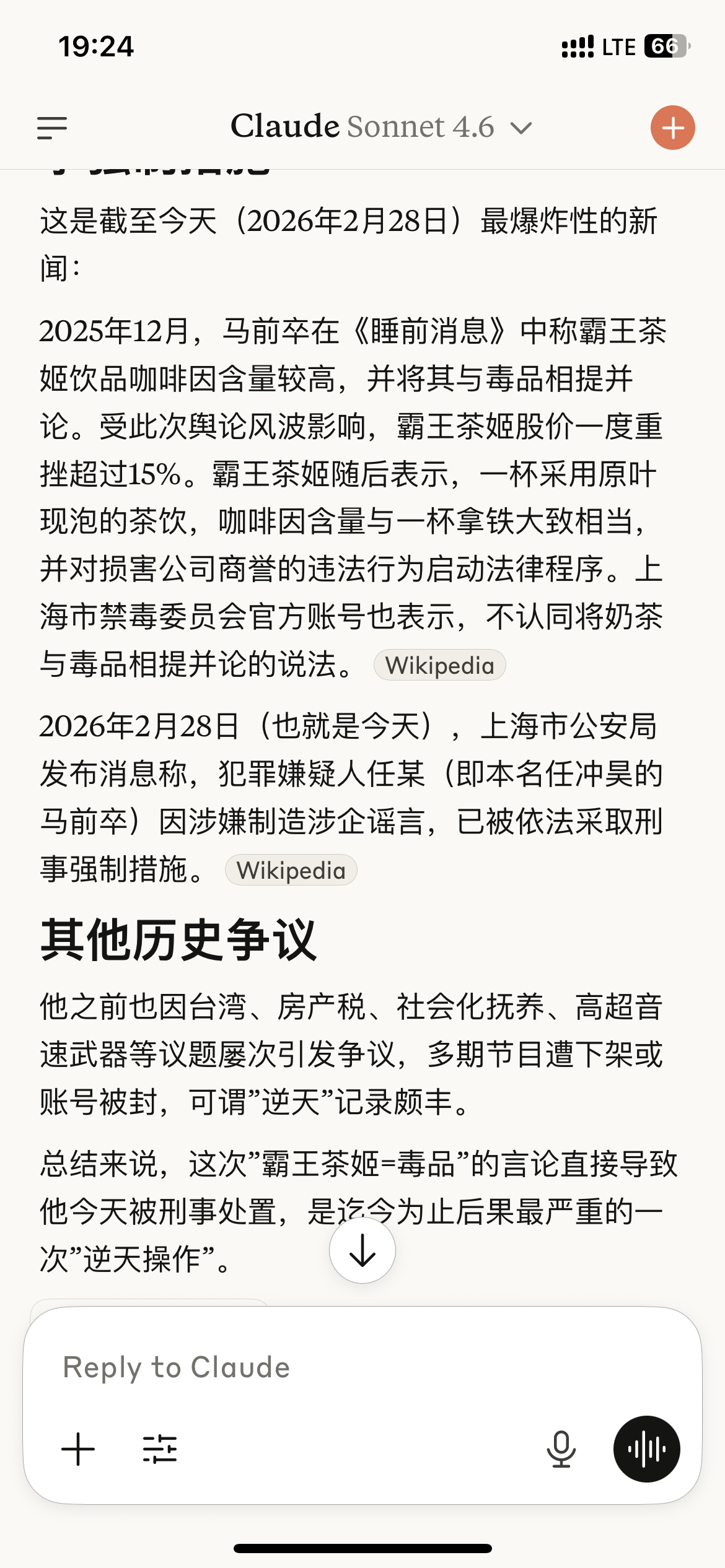Open the Wikipedia source after 与毒品相提并论的说法
Screen dimensions: 725x1568
click(439, 665)
